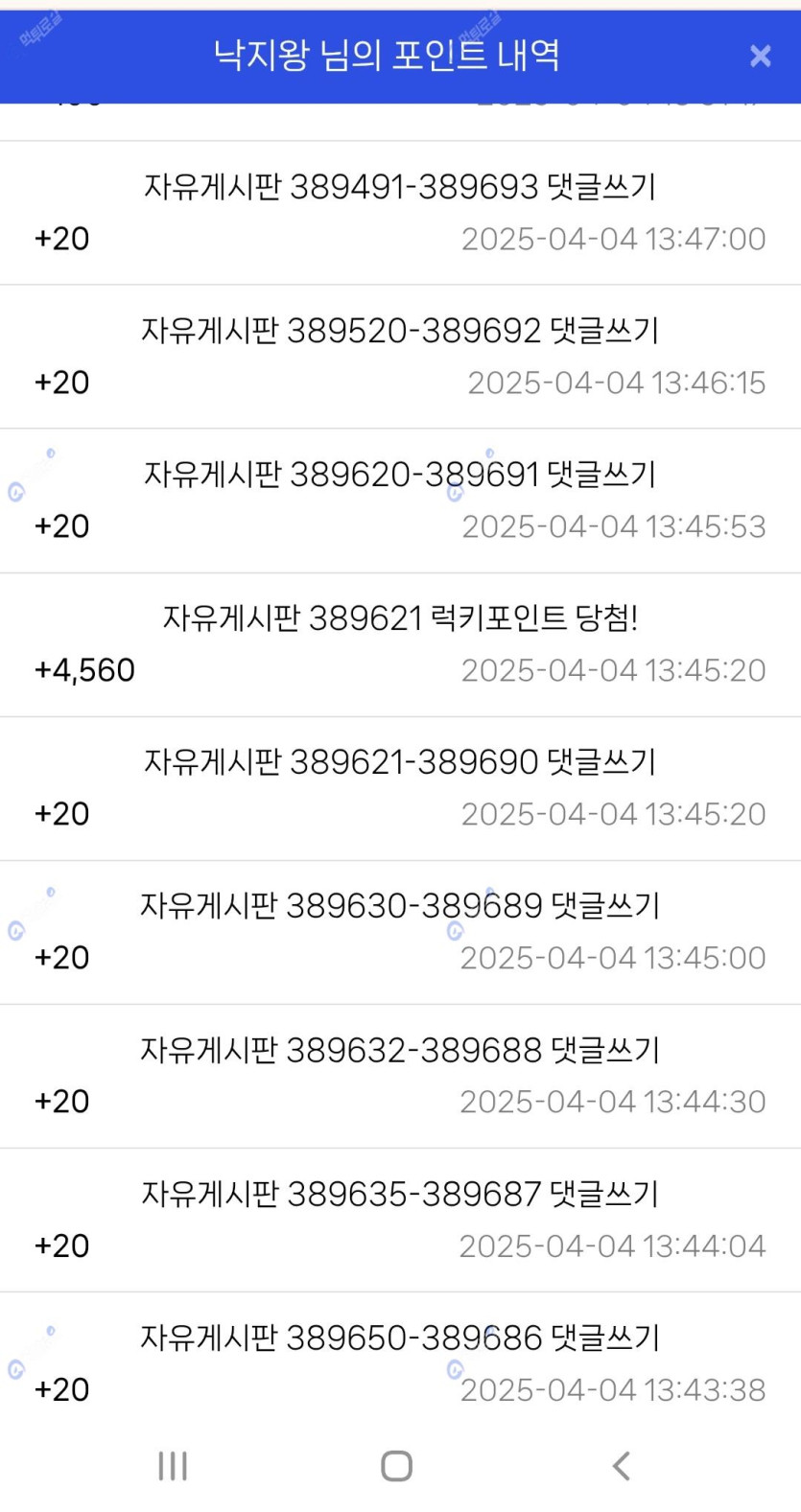The width and height of the screenshot is (801, 1512).
Task: Open the recent apps view
Action: click(173, 1465)
